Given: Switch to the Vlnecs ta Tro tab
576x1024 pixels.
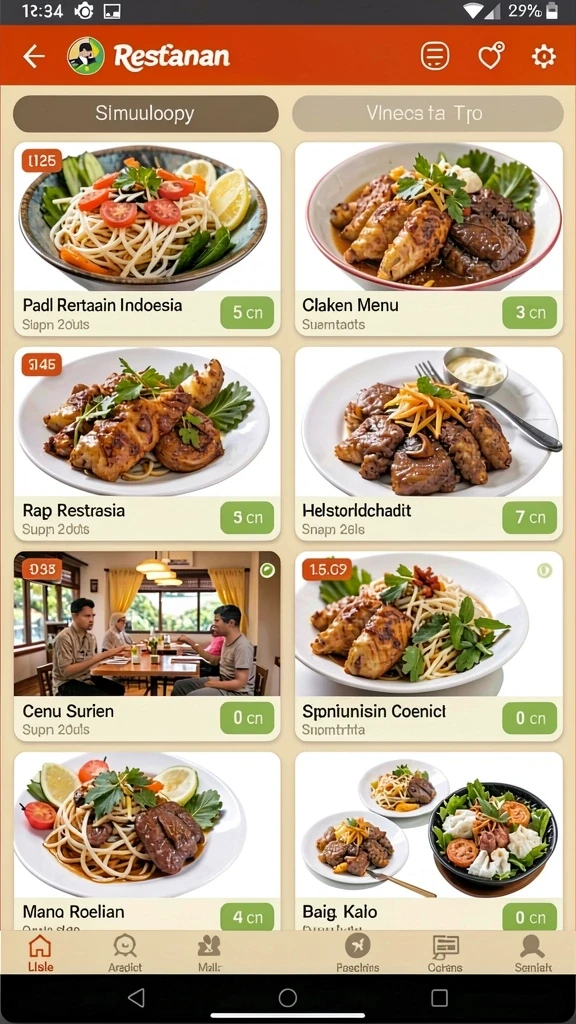Looking at the screenshot, I should click(428, 114).
